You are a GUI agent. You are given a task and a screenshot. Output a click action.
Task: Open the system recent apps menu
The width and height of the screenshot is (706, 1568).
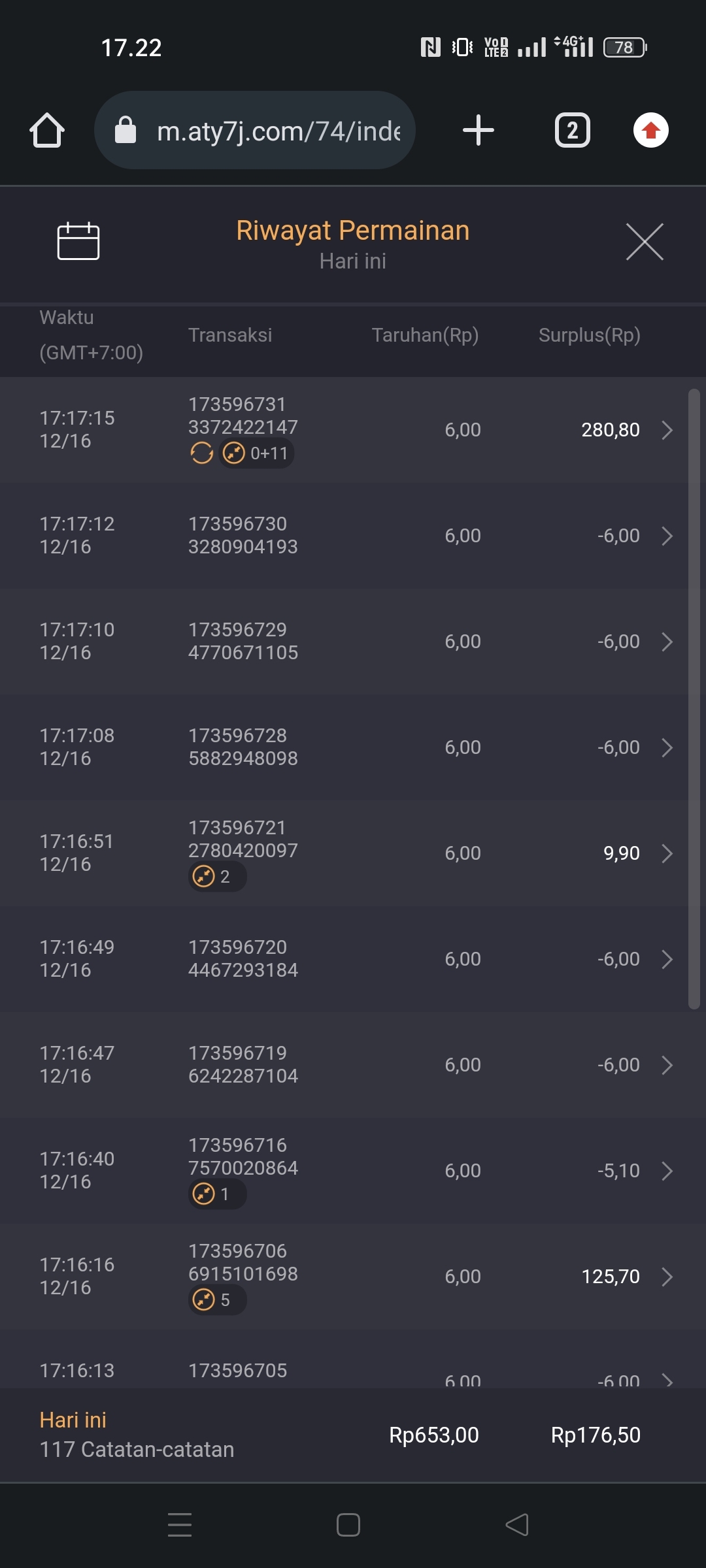click(x=180, y=1525)
